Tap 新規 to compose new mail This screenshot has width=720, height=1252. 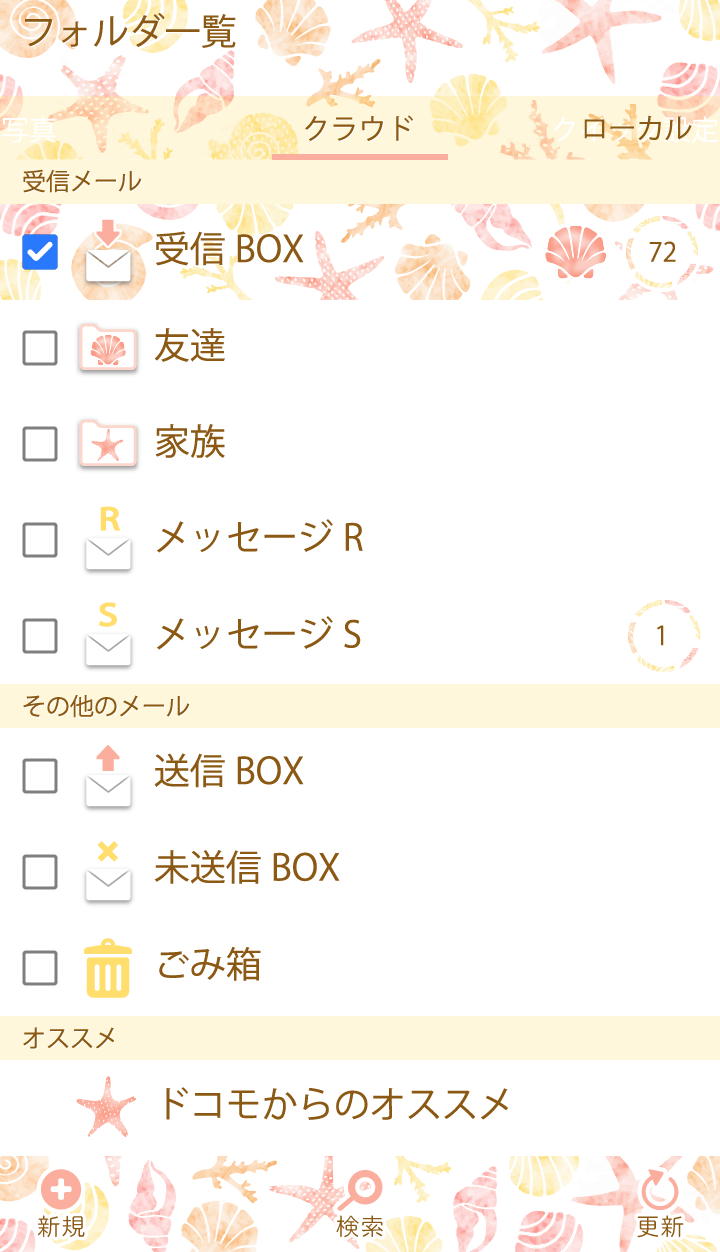point(61,1204)
